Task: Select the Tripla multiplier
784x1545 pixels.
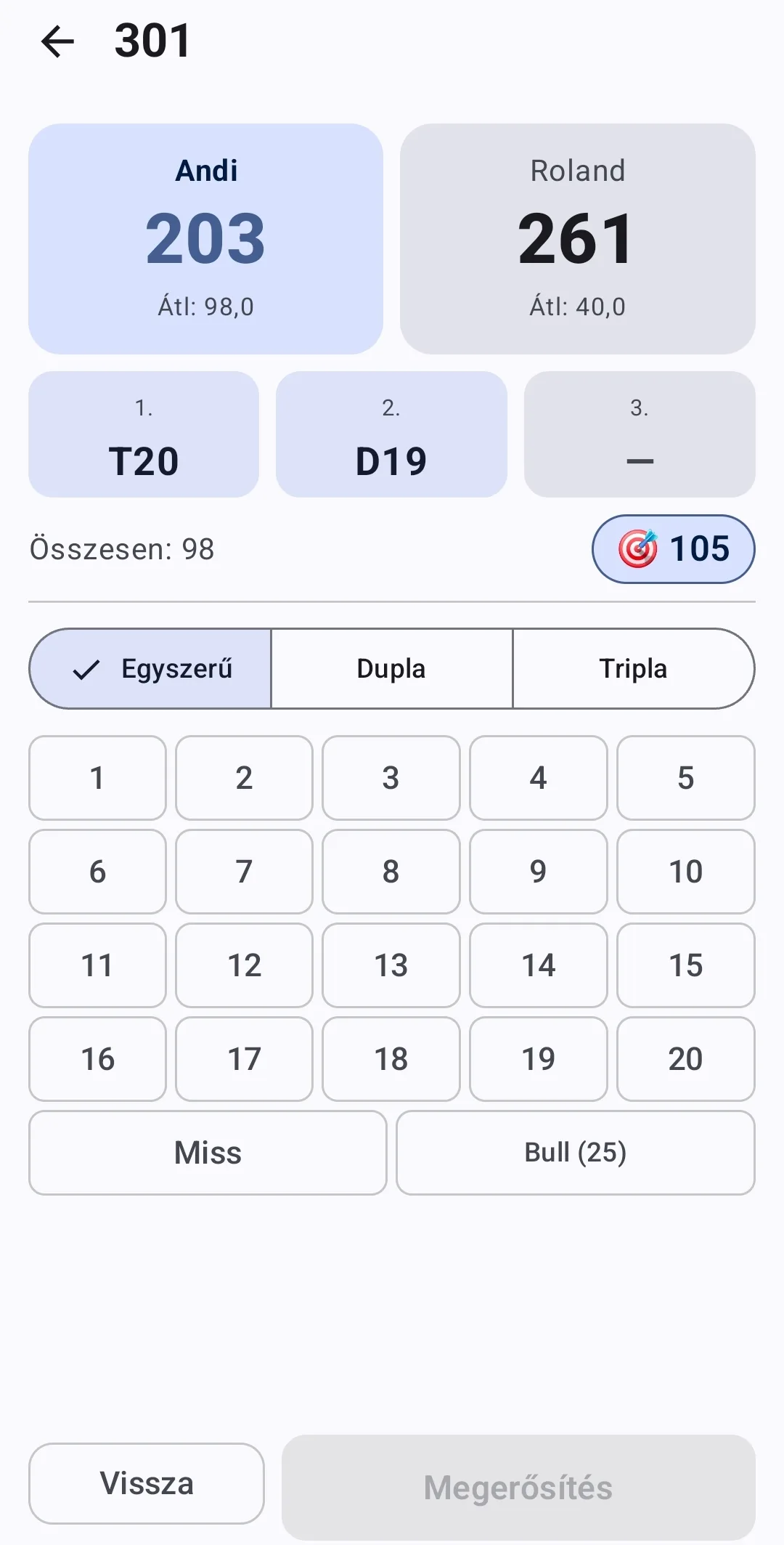Action: (x=633, y=668)
